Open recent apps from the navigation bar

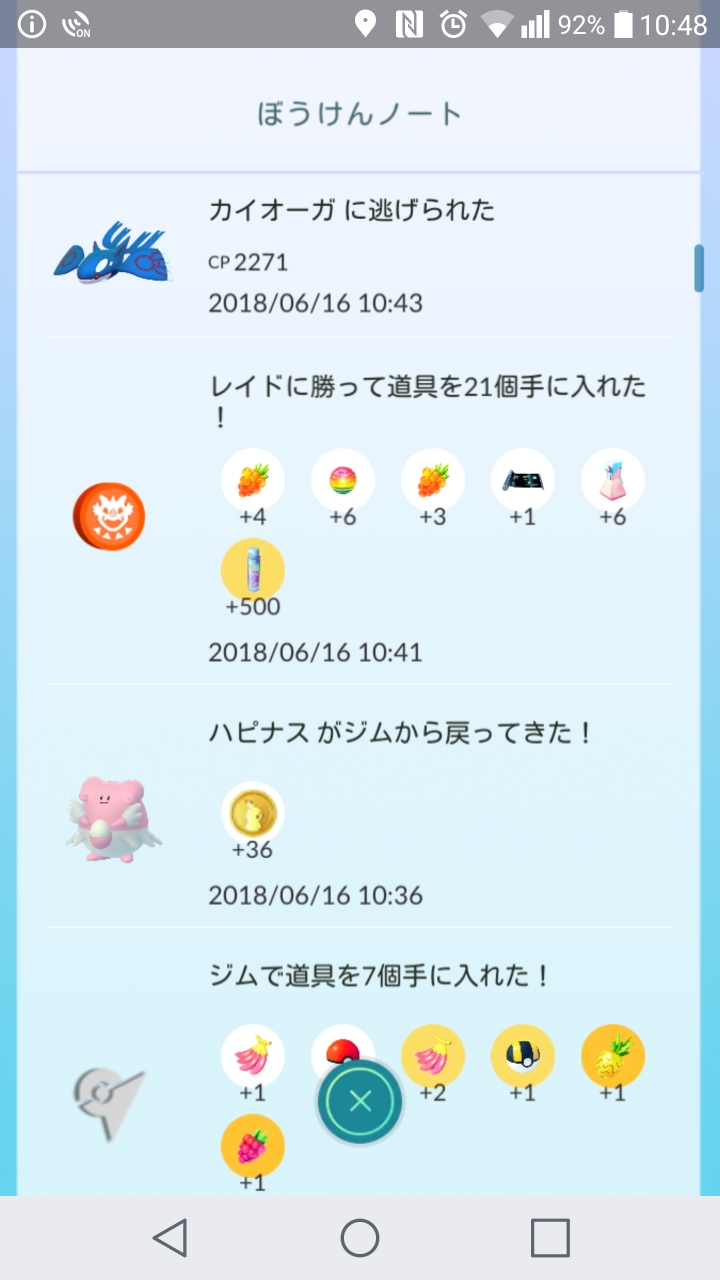[x=549, y=1238]
